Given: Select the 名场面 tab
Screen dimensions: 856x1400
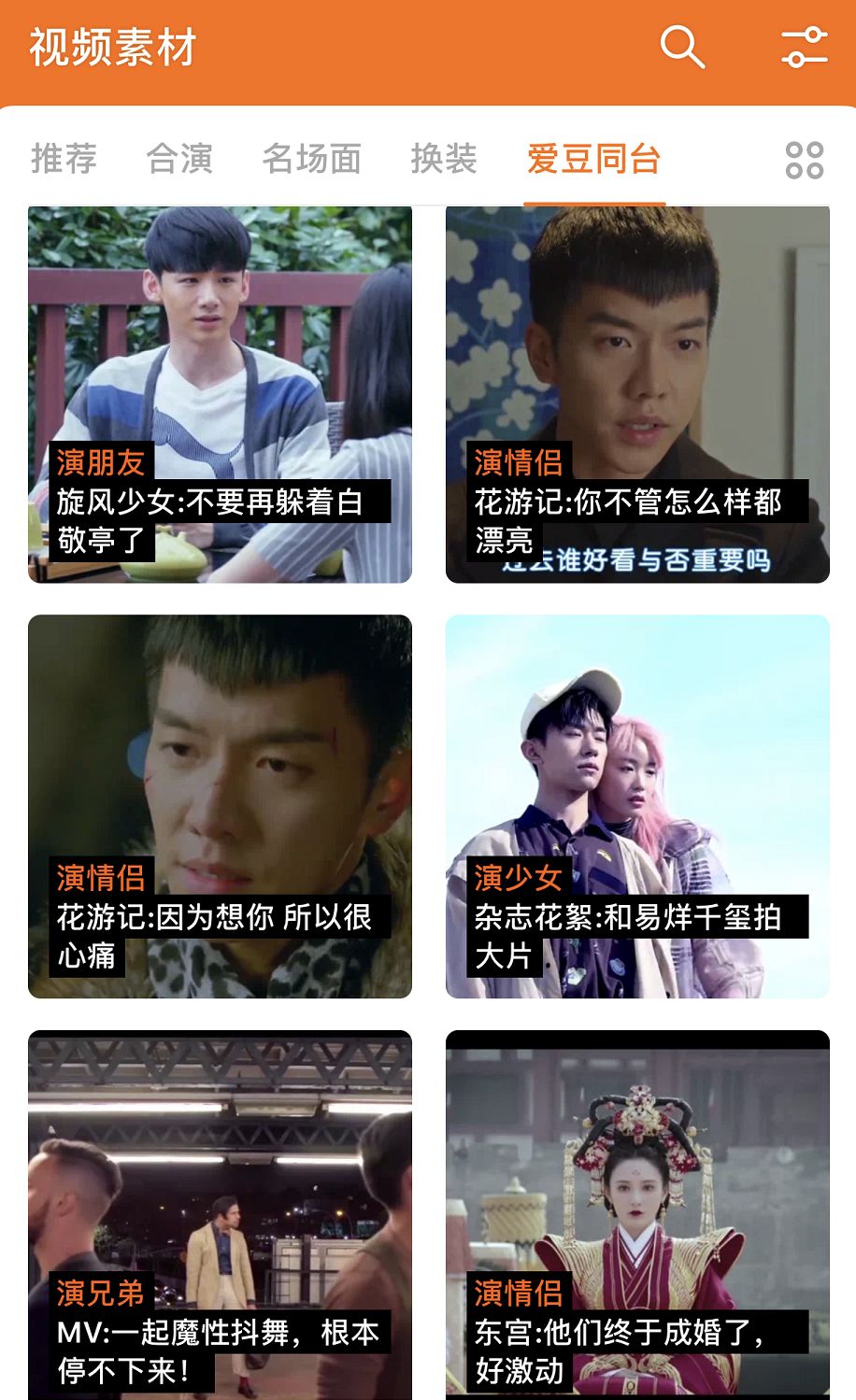Looking at the screenshot, I should pyautogui.click(x=311, y=159).
